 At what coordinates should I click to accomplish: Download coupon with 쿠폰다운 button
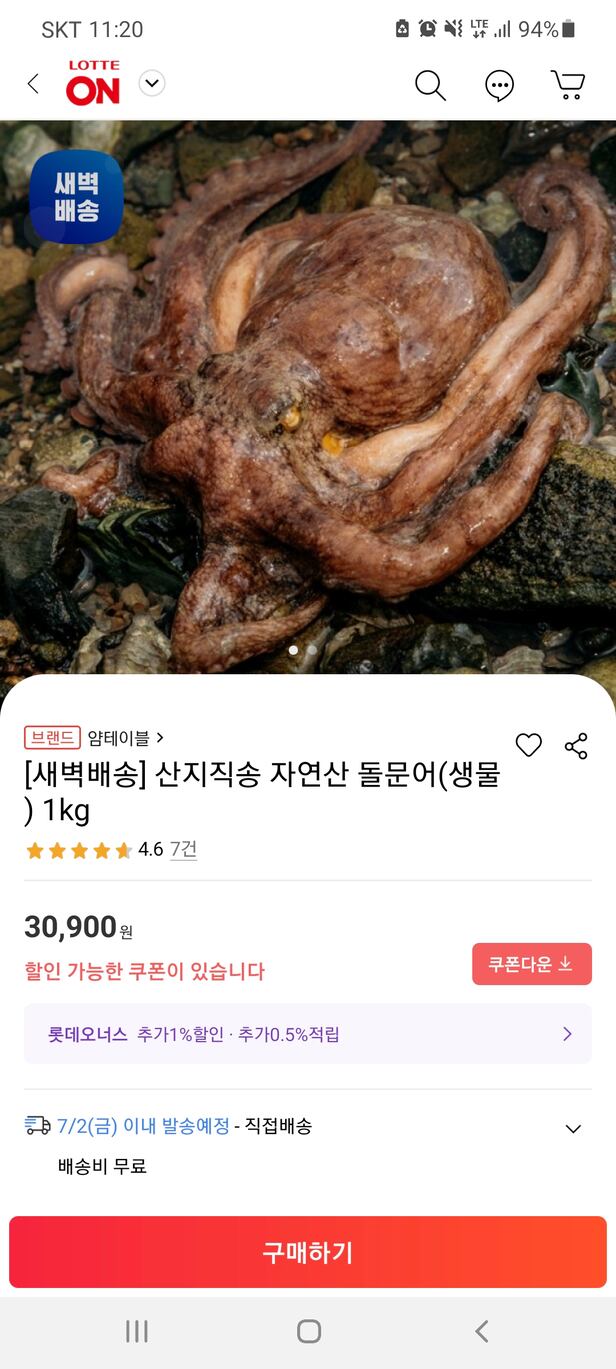[531, 964]
